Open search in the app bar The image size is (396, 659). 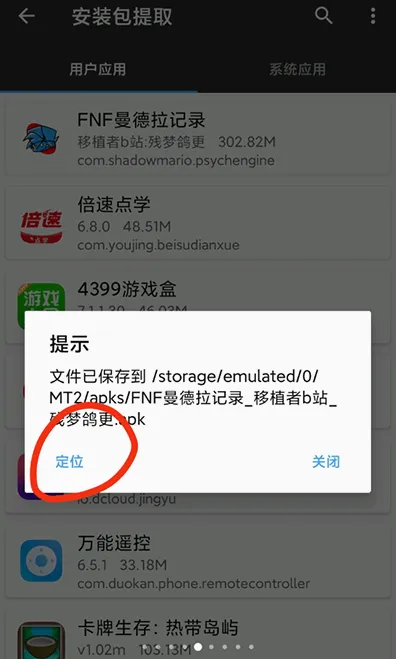coord(323,16)
